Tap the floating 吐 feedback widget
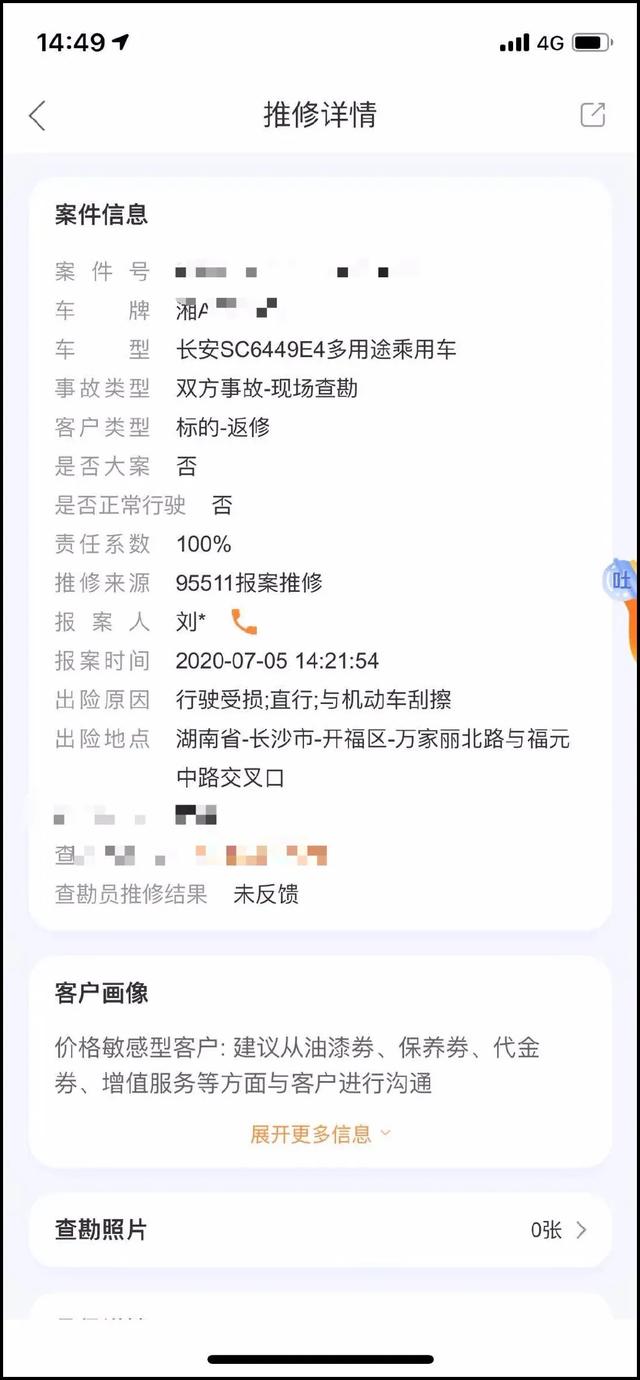Image resolution: width=640 pixels, height=1380 pixels. 623,580
